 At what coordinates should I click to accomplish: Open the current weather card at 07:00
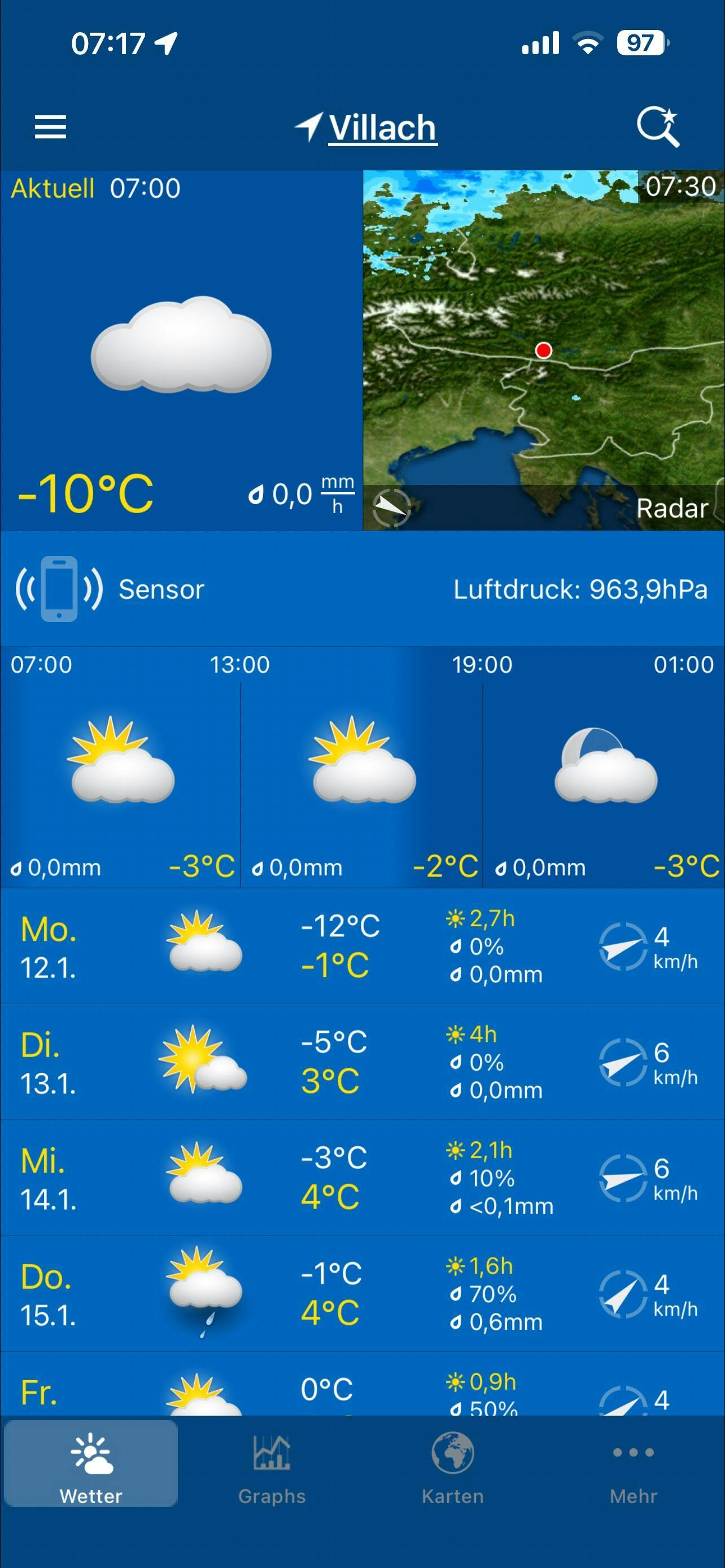click(181, 350)
